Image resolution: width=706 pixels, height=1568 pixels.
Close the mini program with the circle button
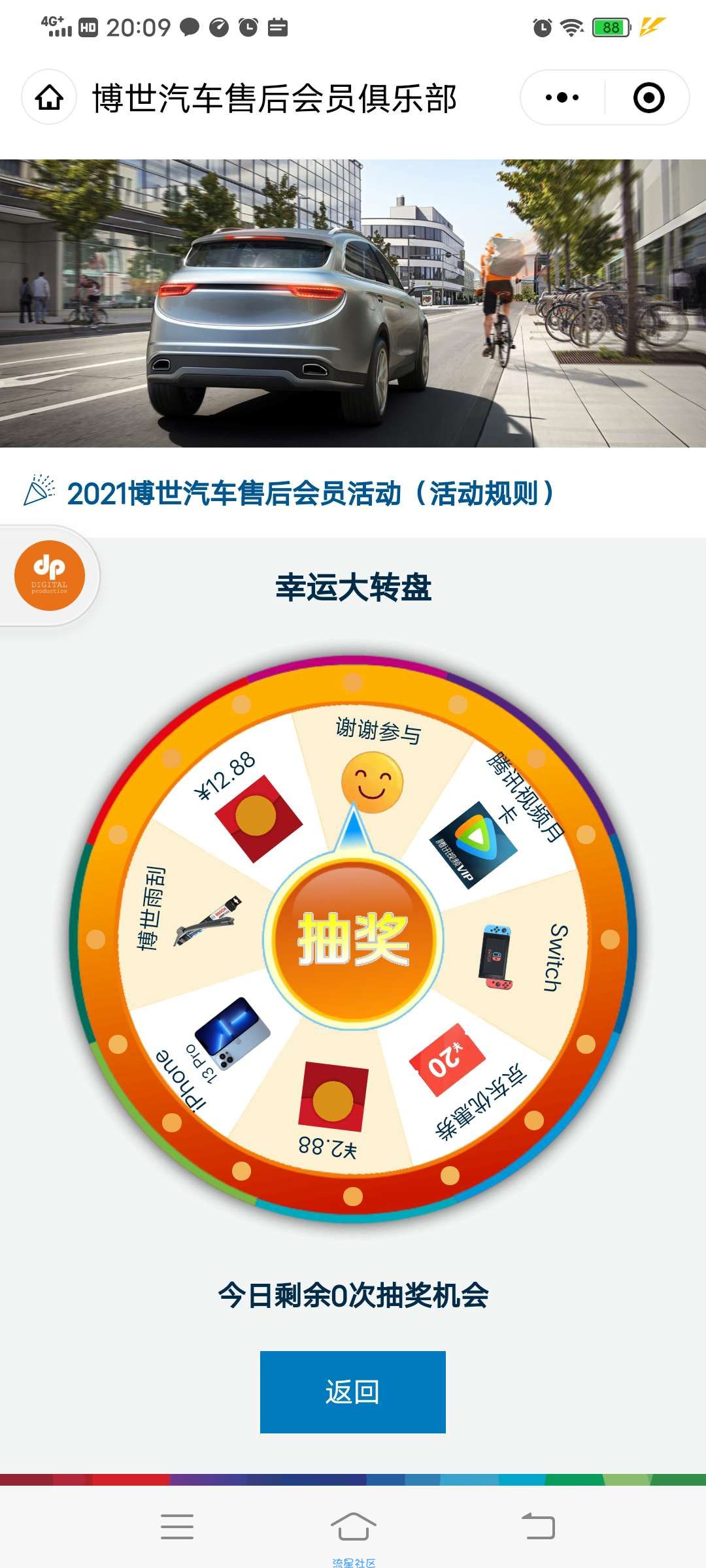tap(648, 98)
